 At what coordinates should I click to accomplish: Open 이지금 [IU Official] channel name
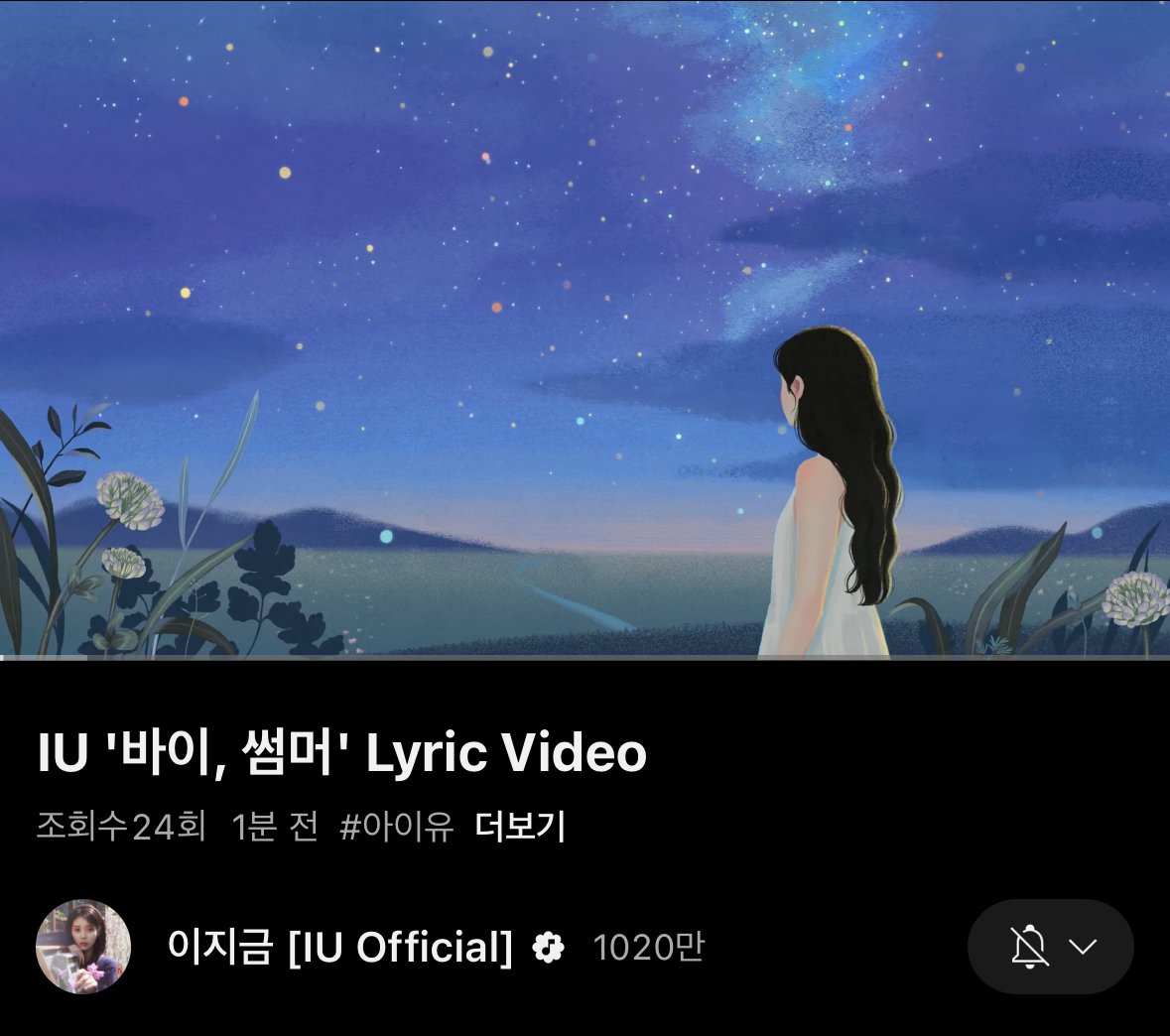340,947
